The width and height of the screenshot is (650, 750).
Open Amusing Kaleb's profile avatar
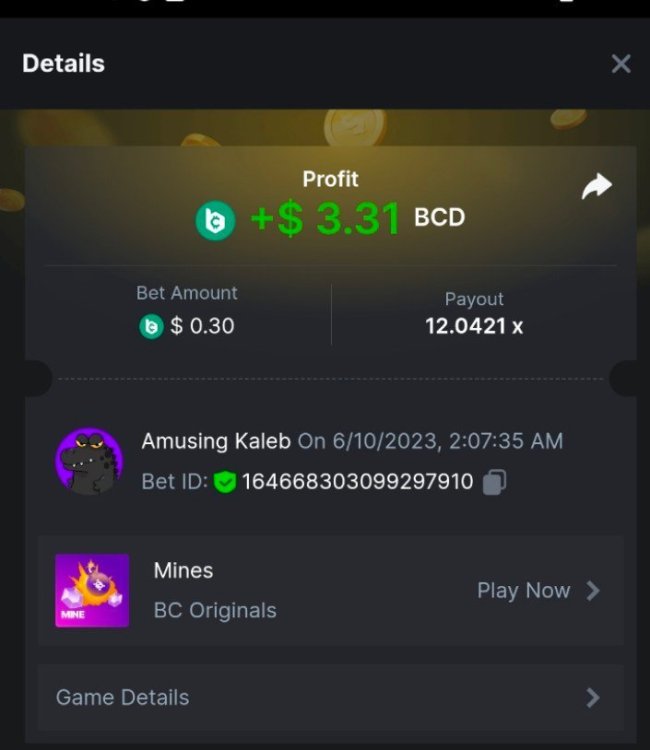click(89, 462)
